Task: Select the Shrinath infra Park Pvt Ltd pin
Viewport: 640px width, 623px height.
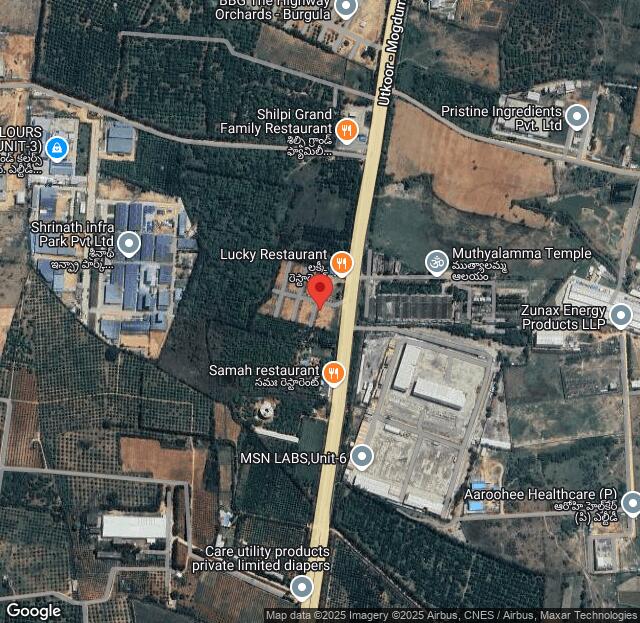Action: [129, 244]
